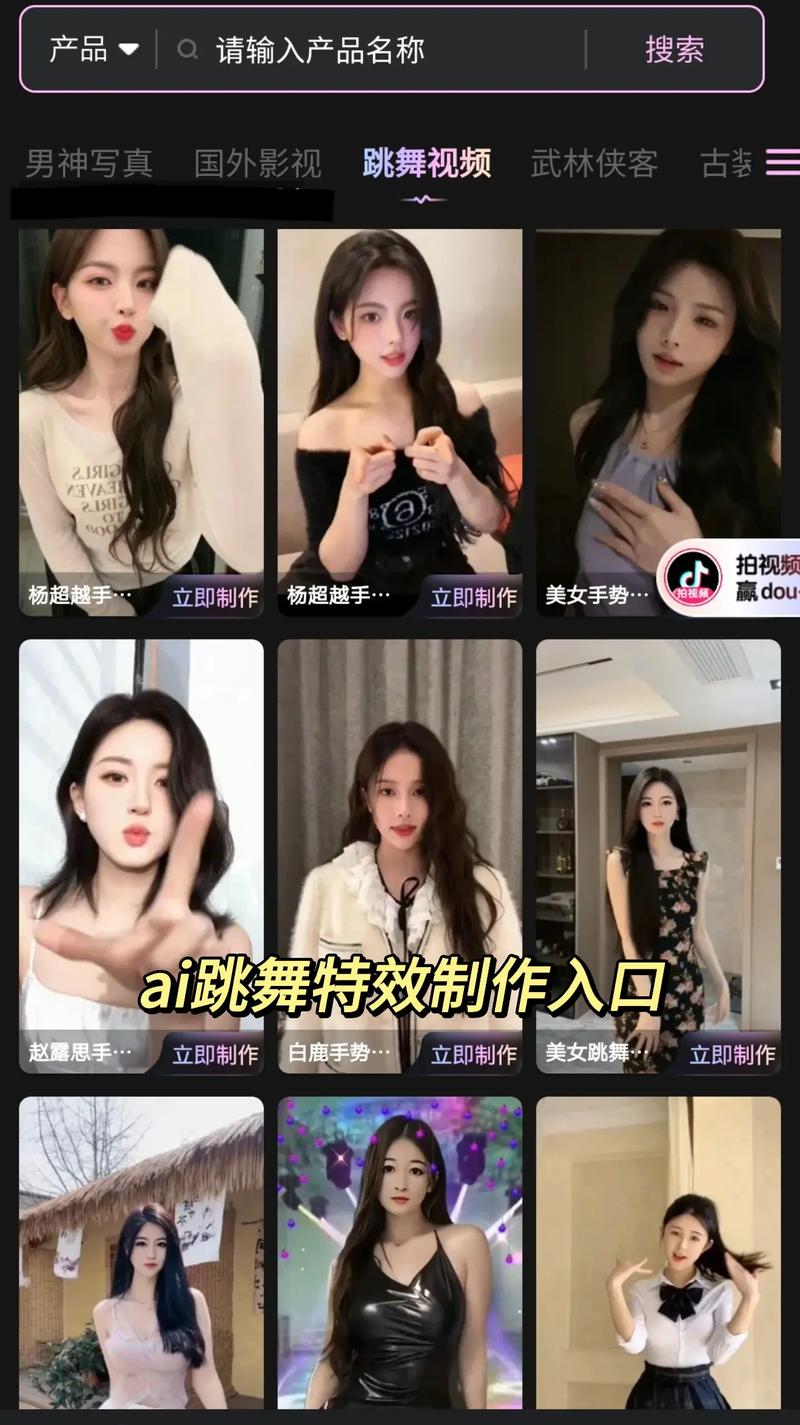800x1425 pixels.
Task: Select the 国外影视 tab
Action: coord(257,163)
